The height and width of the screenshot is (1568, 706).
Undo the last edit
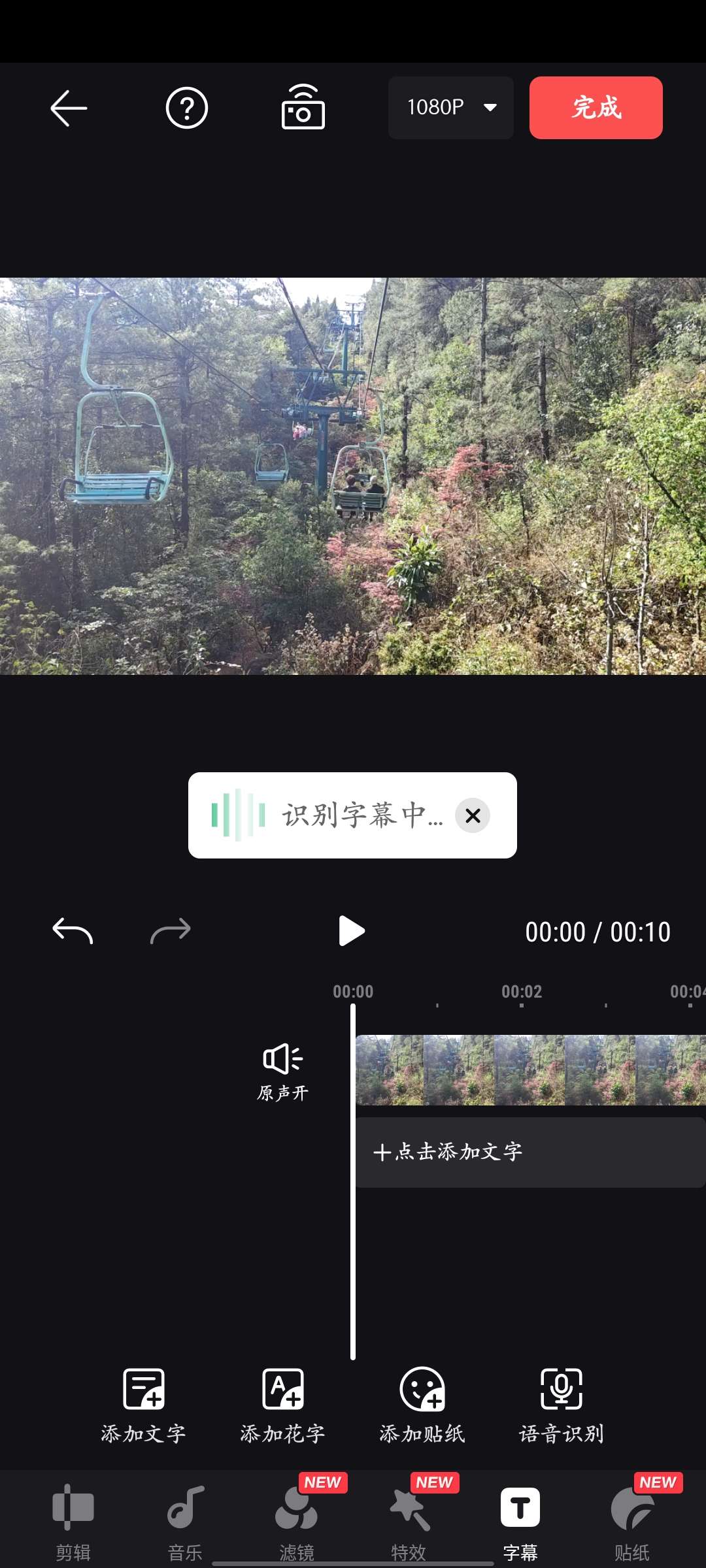point(72,931)
